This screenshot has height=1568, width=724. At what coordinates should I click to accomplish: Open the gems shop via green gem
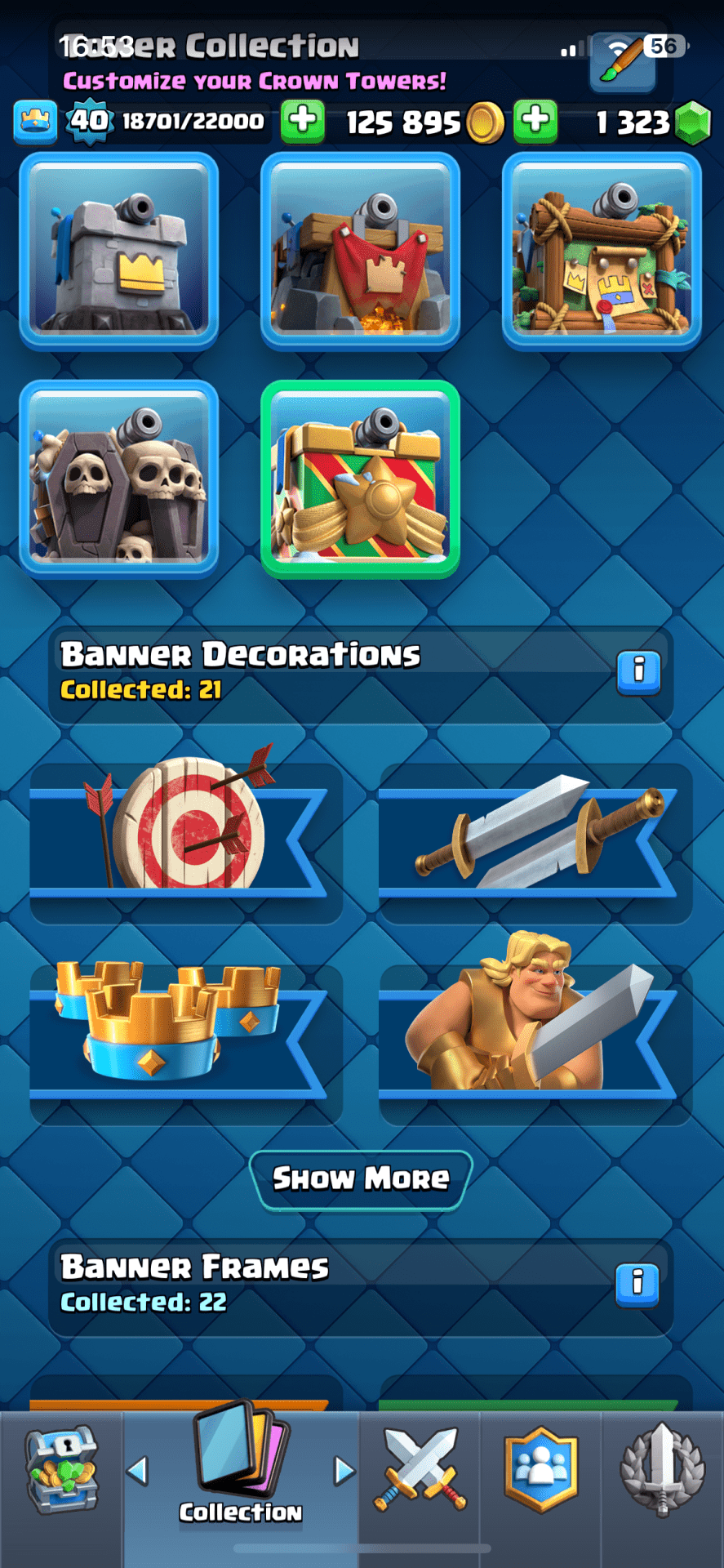click(x=694, y=122)
